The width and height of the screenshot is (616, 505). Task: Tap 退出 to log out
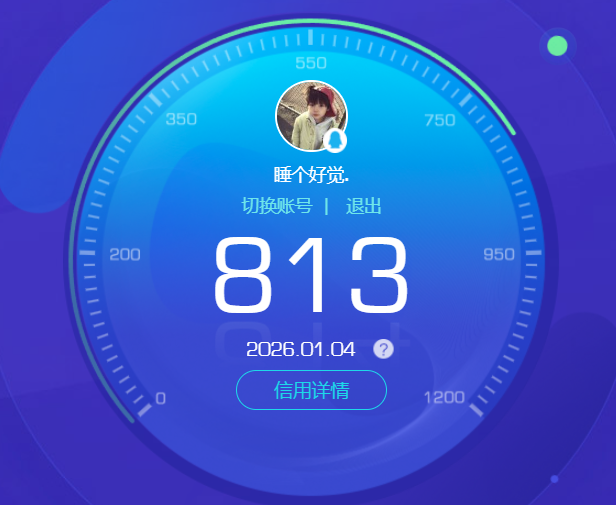click(363, 206)
